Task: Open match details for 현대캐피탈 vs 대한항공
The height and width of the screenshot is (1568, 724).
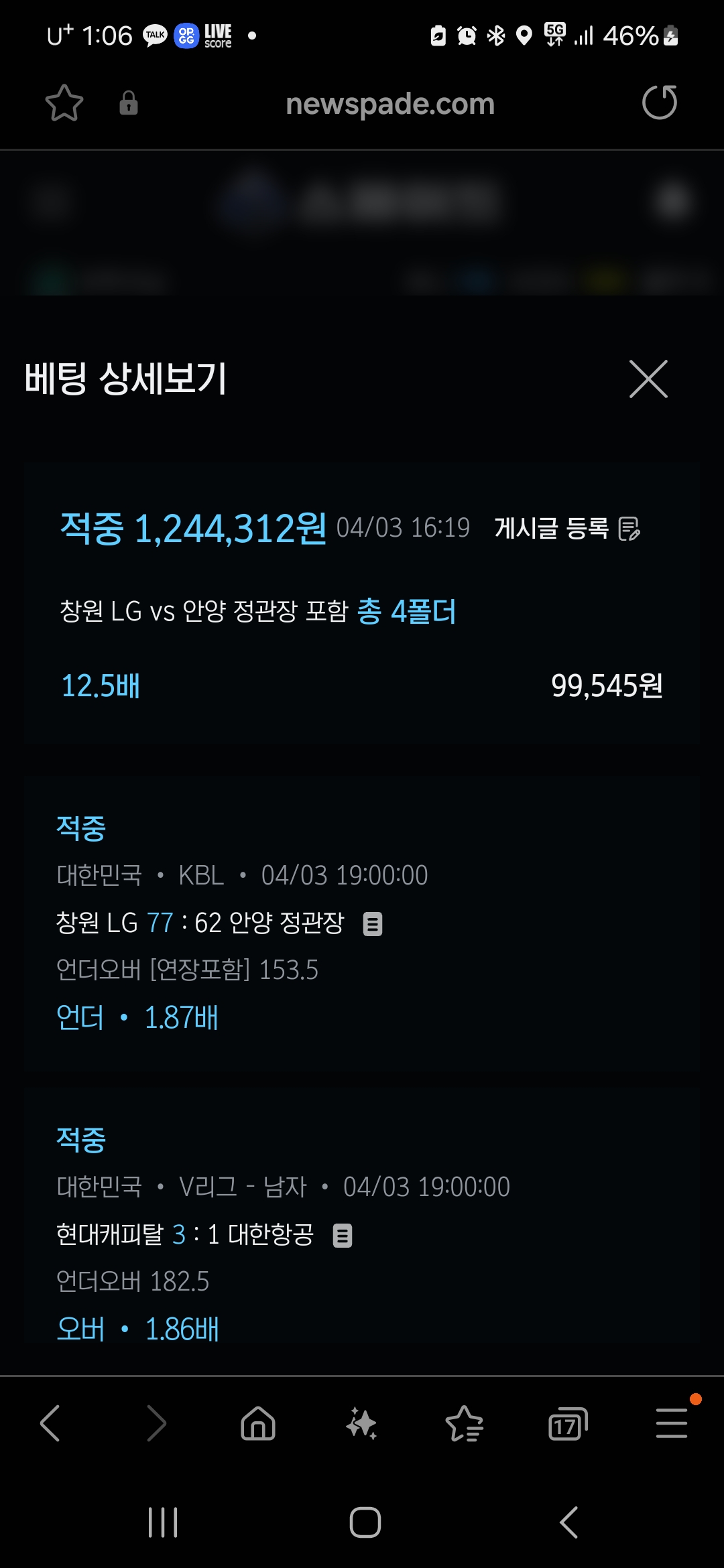Action: pos(343,1235)
